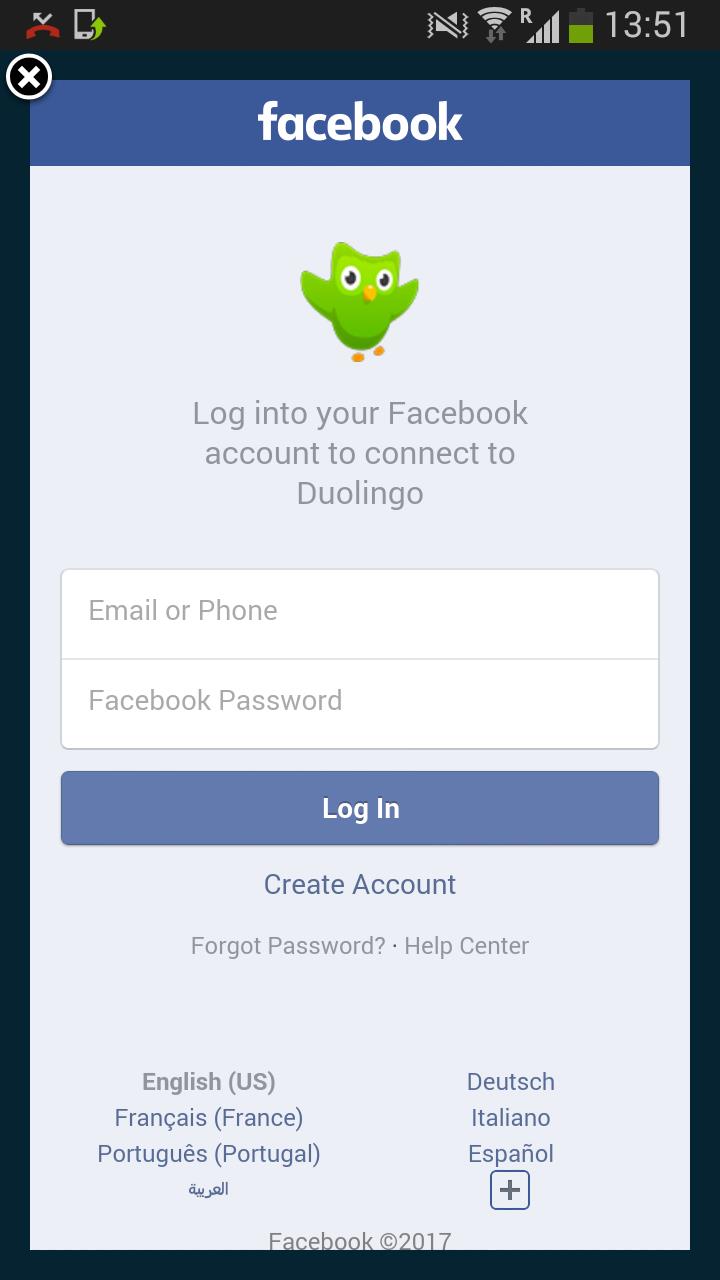
Task: Select Português (Portugal) language
Action: point(209,1154)
